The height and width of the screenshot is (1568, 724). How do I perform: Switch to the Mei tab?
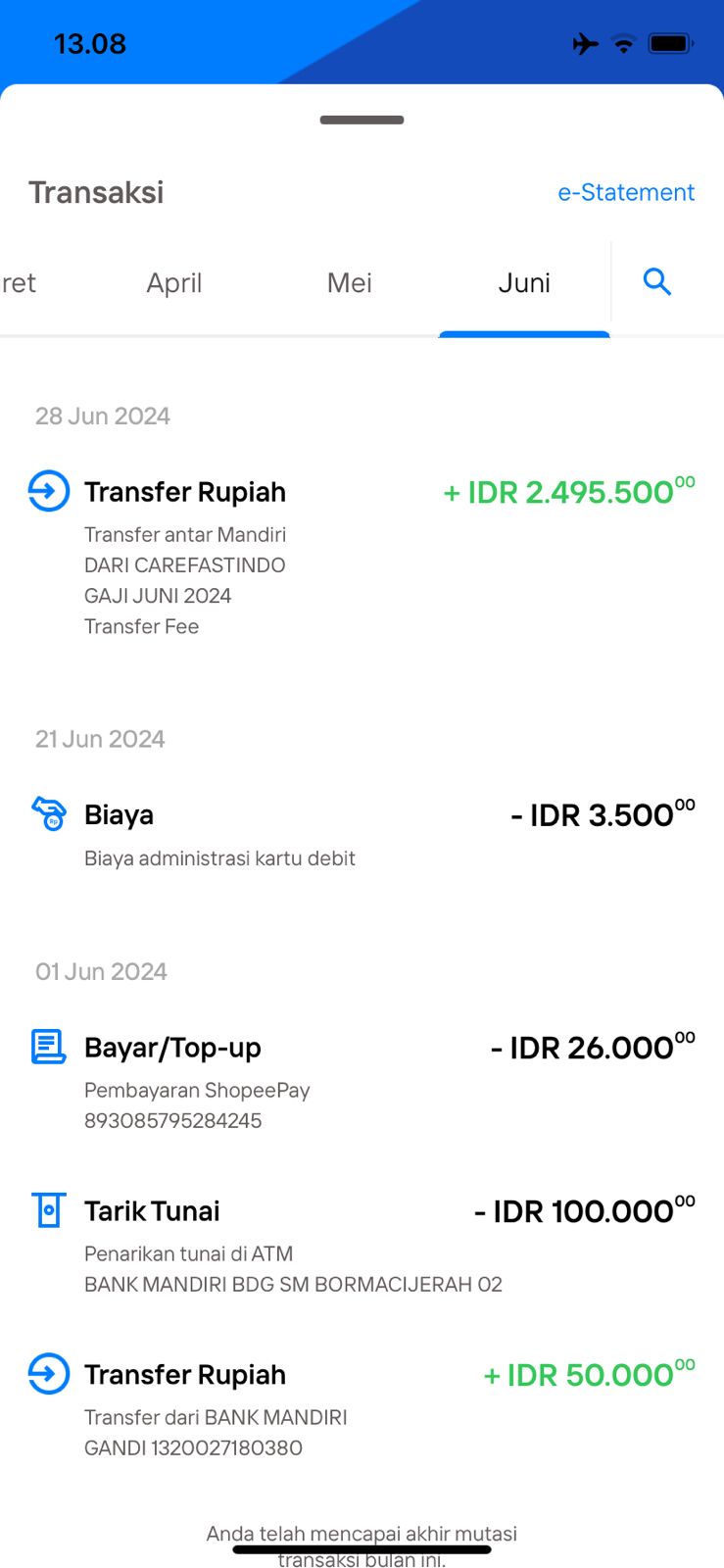(350, 283)
